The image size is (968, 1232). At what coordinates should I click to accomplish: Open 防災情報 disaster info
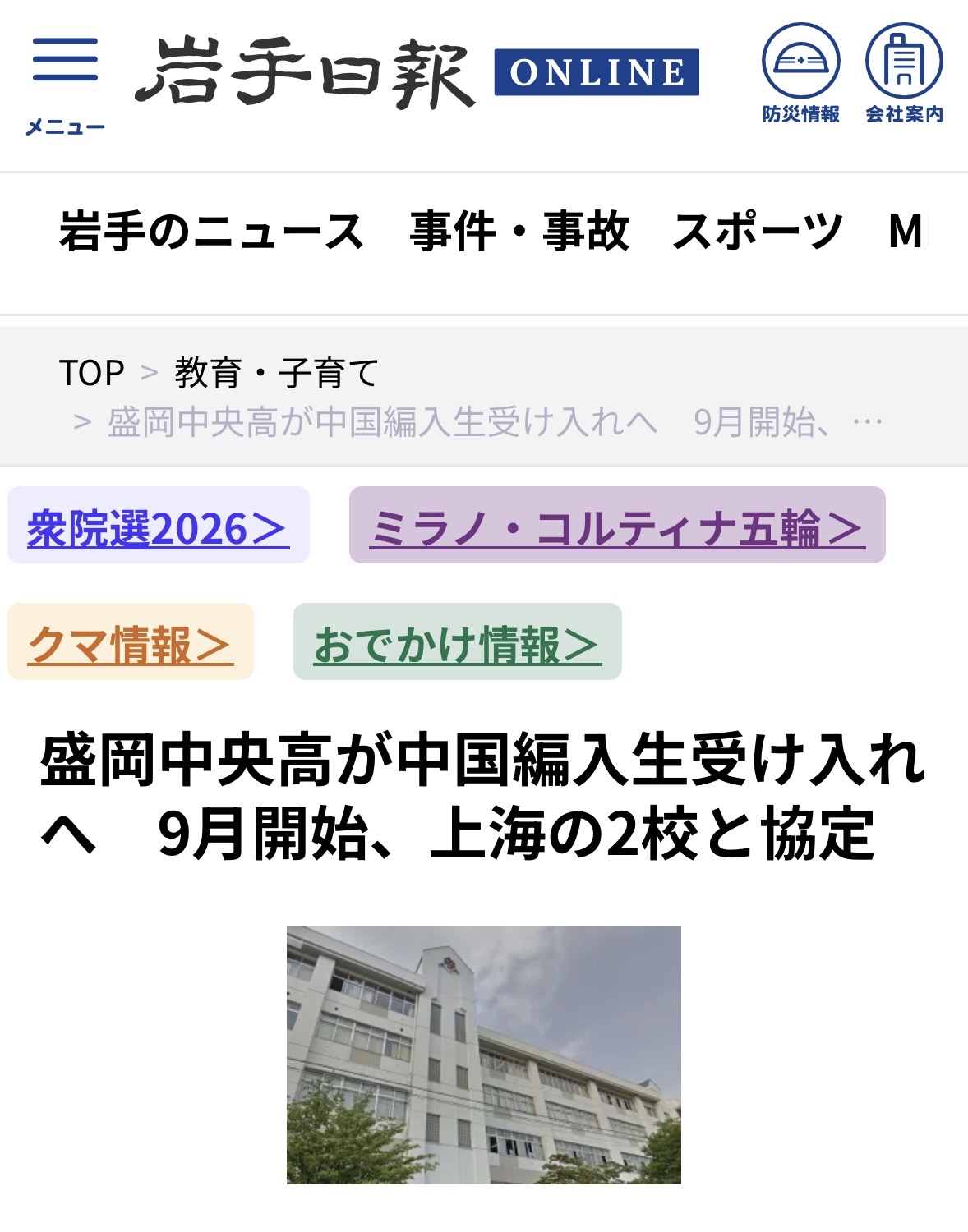click(x=800, y=74)
